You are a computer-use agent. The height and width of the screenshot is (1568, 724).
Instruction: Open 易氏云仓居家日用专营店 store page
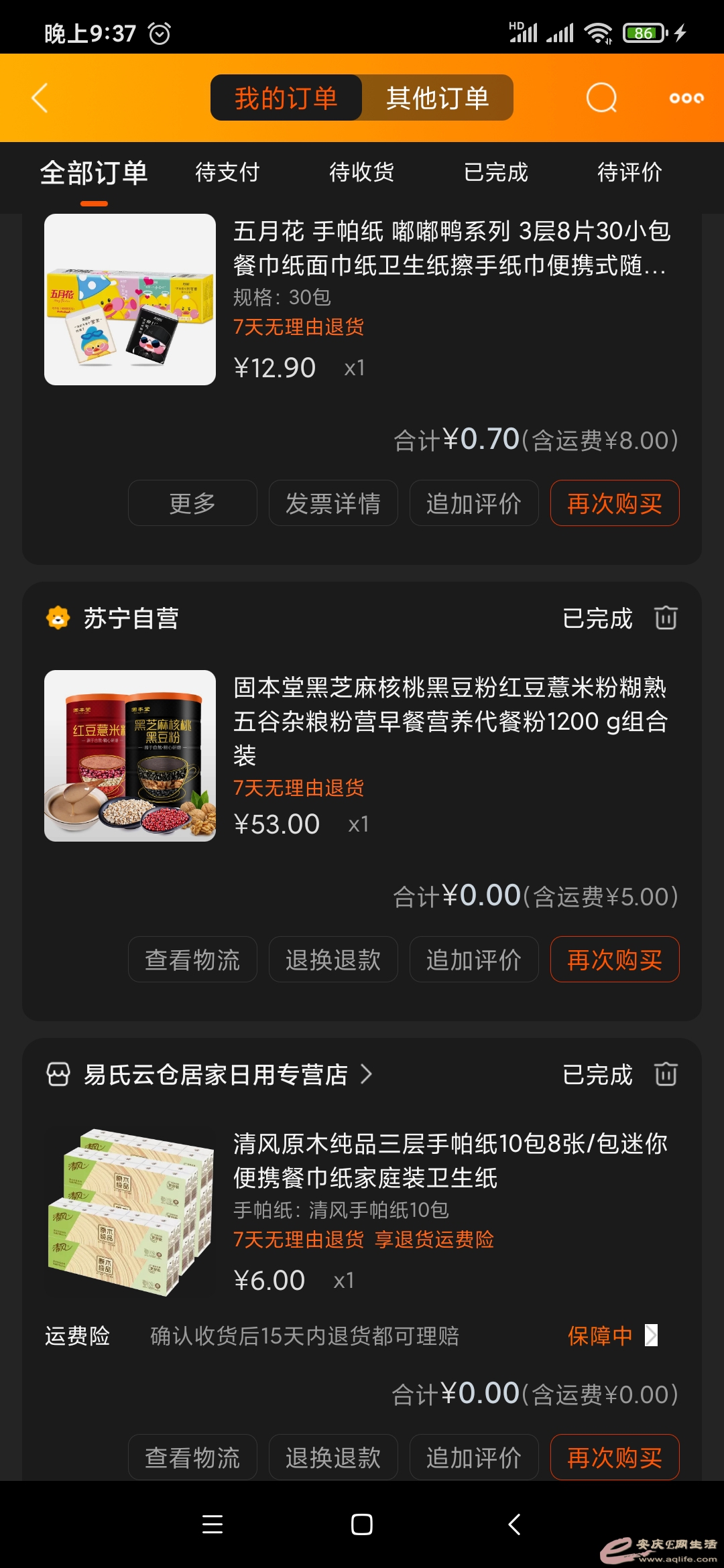point(215,1075)
